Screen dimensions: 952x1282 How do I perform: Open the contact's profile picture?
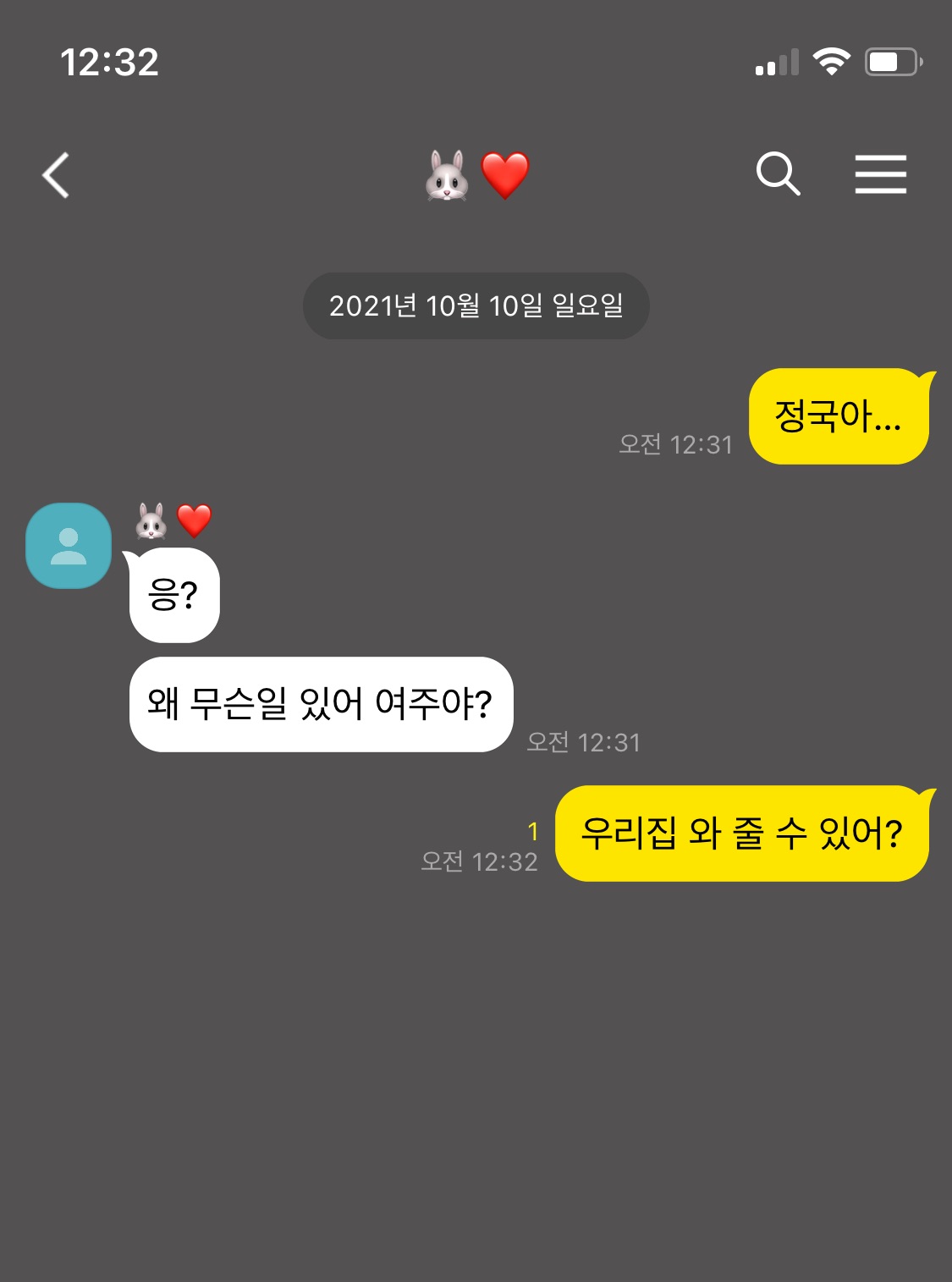[x=69, y=546]
